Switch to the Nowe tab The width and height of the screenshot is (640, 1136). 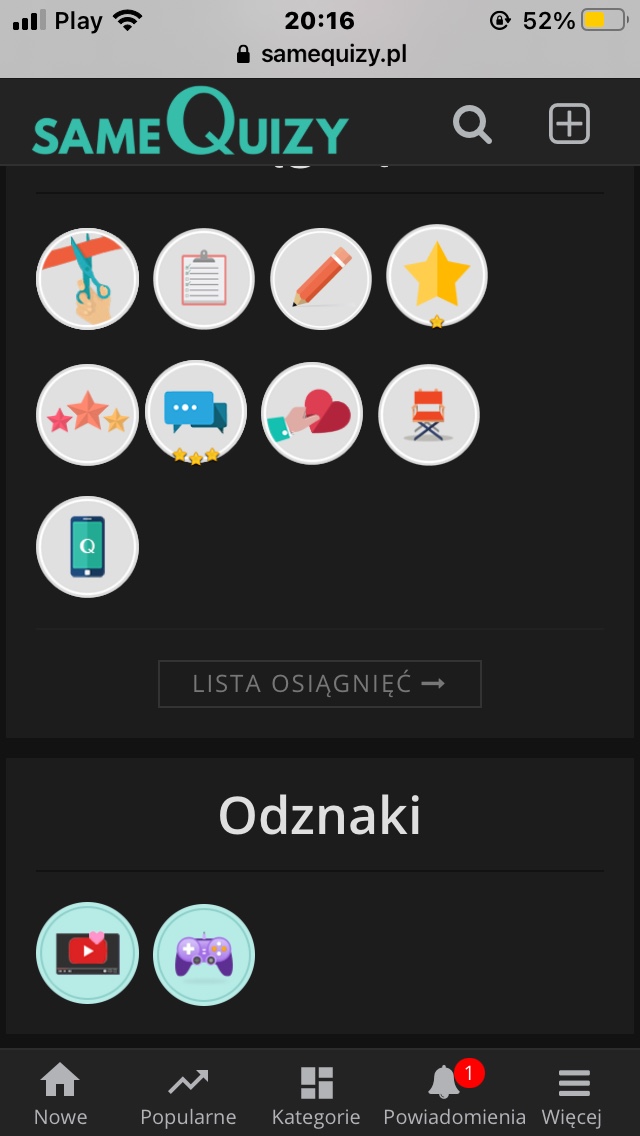pos(61,1094)
